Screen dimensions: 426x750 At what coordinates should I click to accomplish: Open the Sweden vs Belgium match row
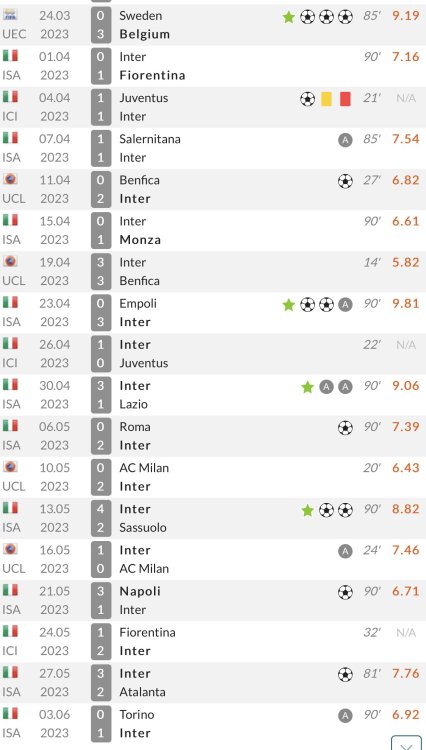(213, 25)
